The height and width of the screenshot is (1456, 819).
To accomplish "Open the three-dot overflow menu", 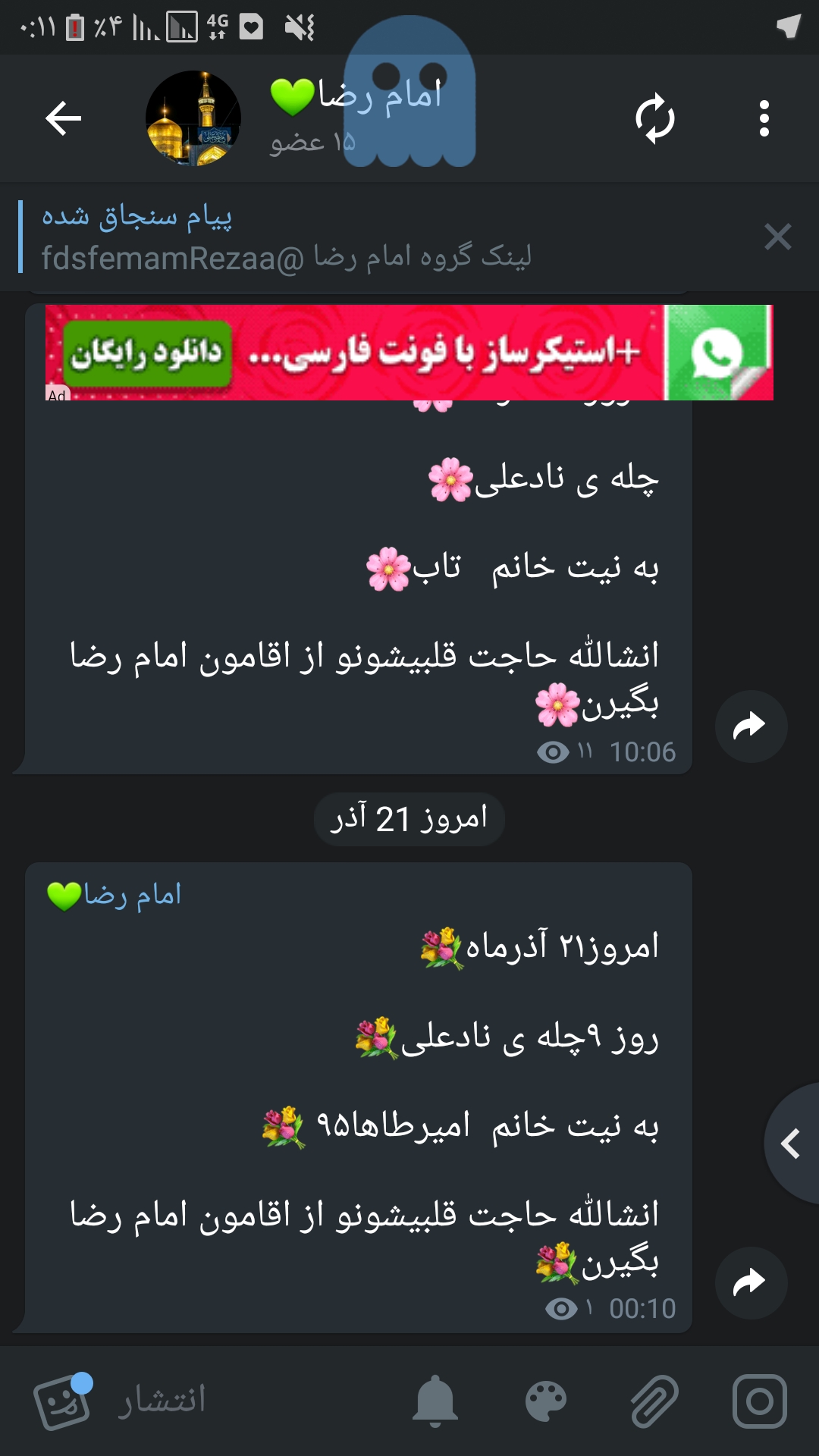I will (764, 118).
